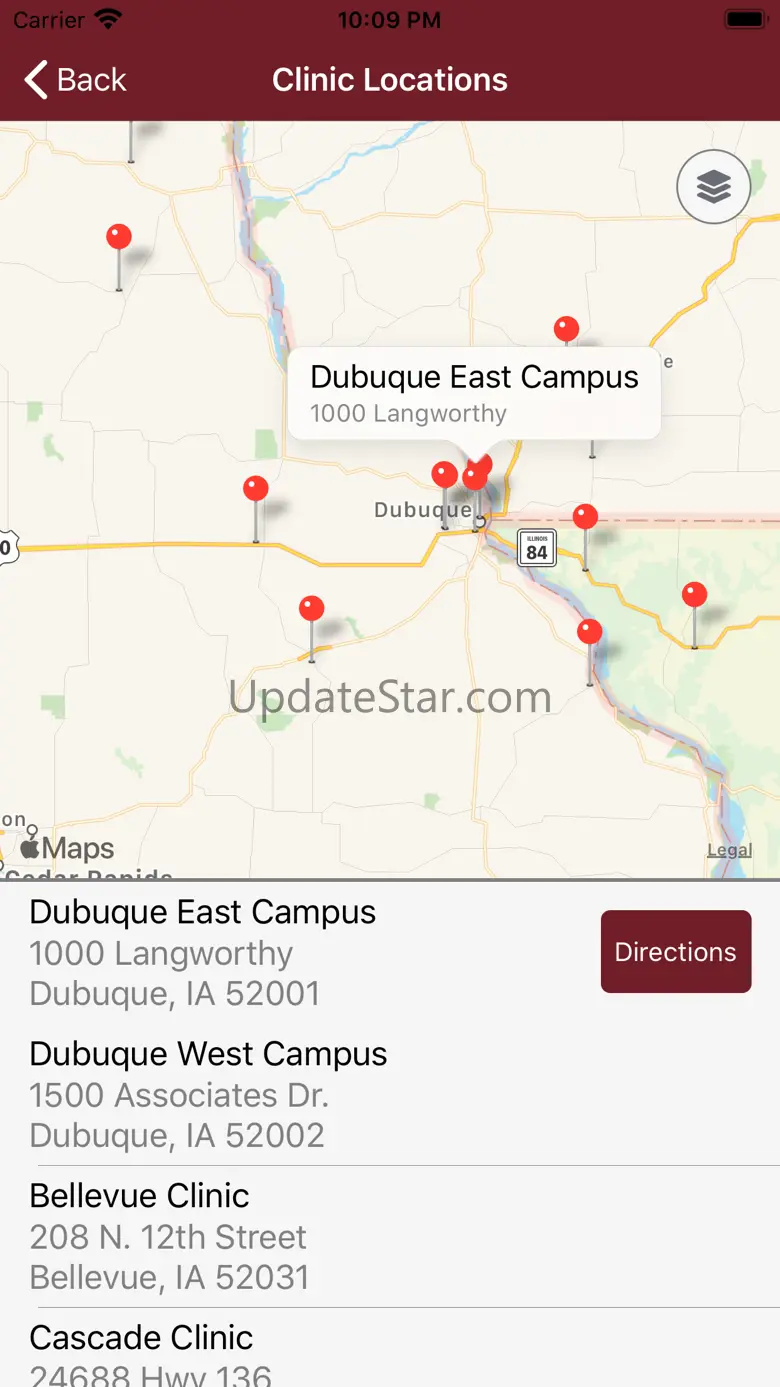This screenshot has height=1387, width=780.
Task: Open the map layers button
Action: [713, 187]
